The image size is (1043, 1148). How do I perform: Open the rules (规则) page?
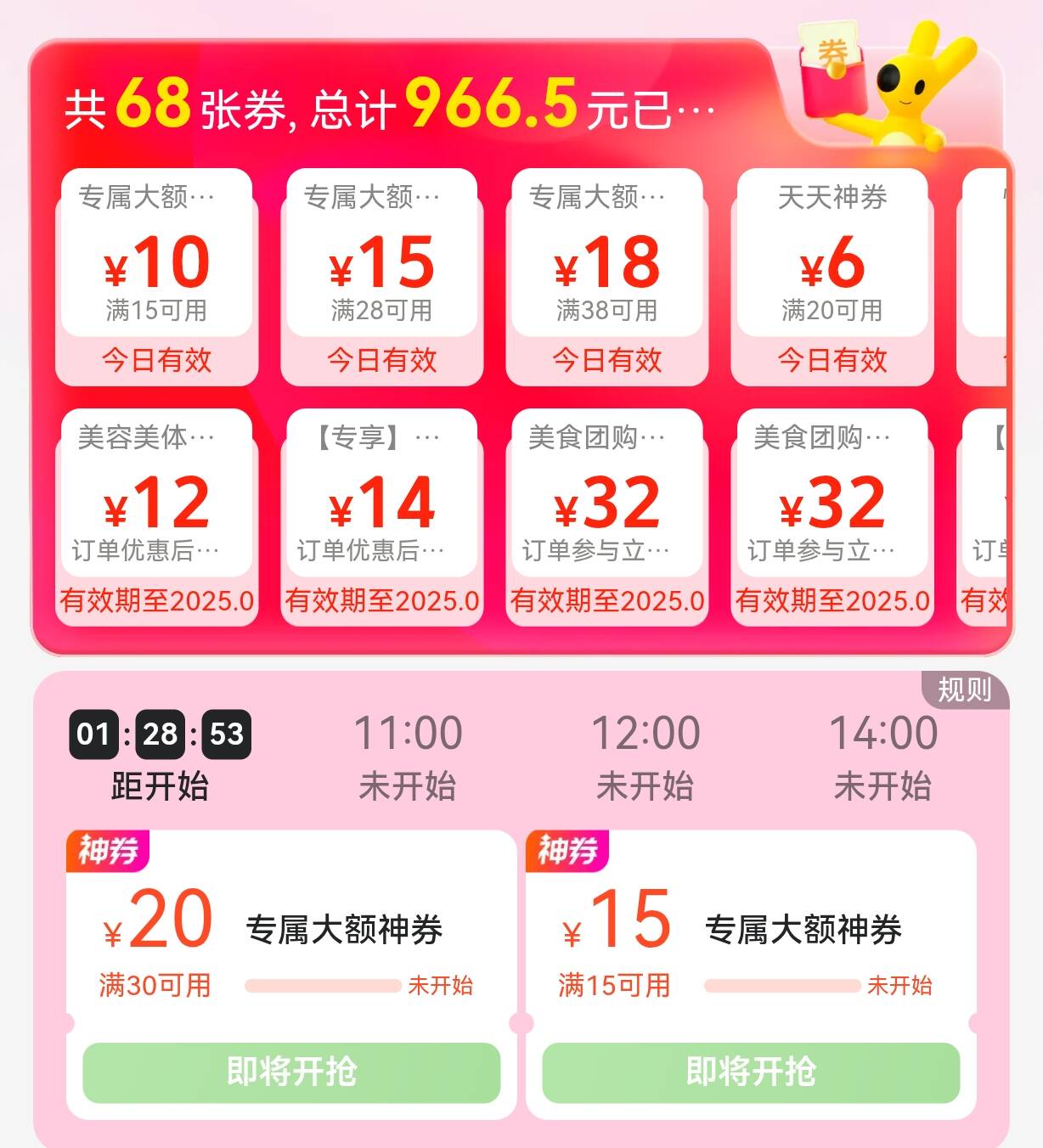click(964, 689)
